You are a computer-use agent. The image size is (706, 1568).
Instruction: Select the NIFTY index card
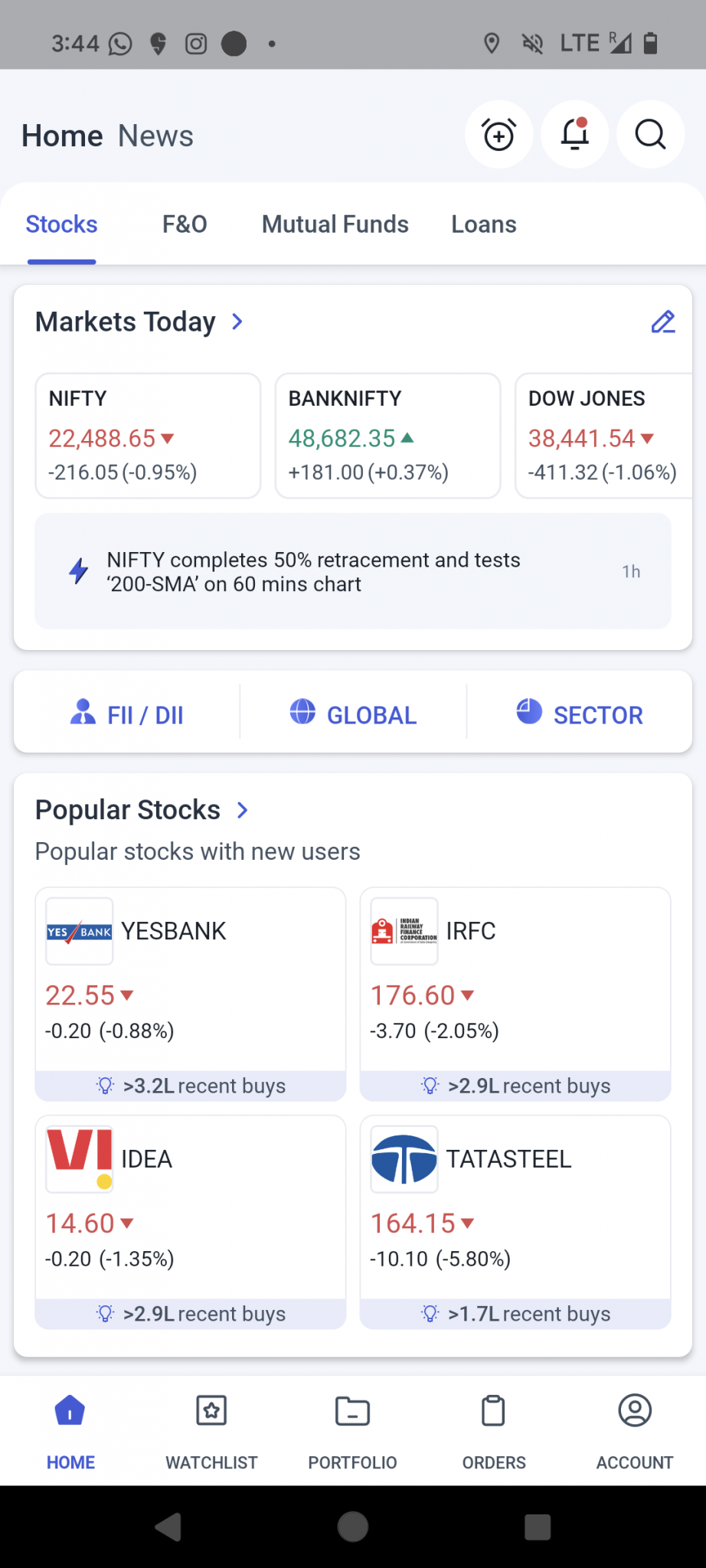148,435
